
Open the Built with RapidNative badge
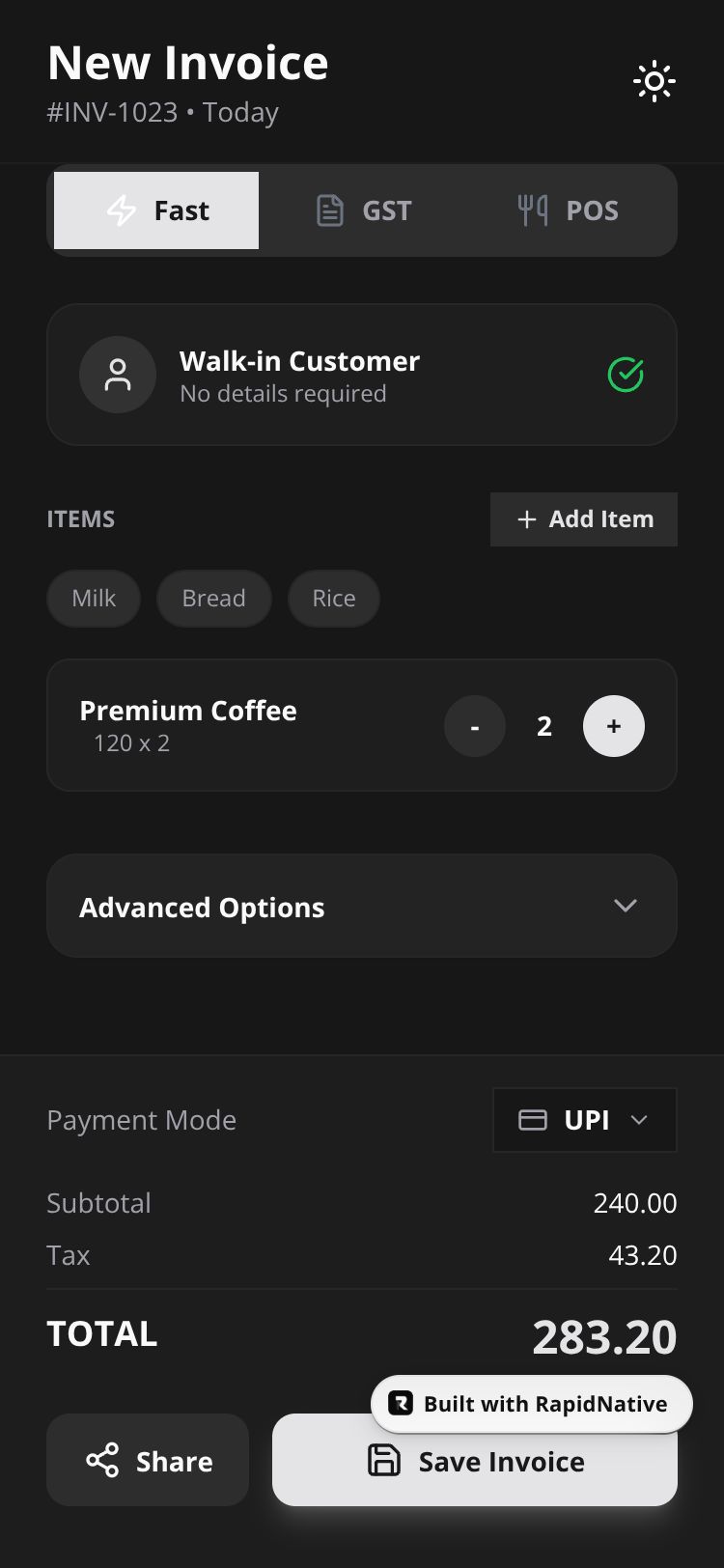[531, 1404]
